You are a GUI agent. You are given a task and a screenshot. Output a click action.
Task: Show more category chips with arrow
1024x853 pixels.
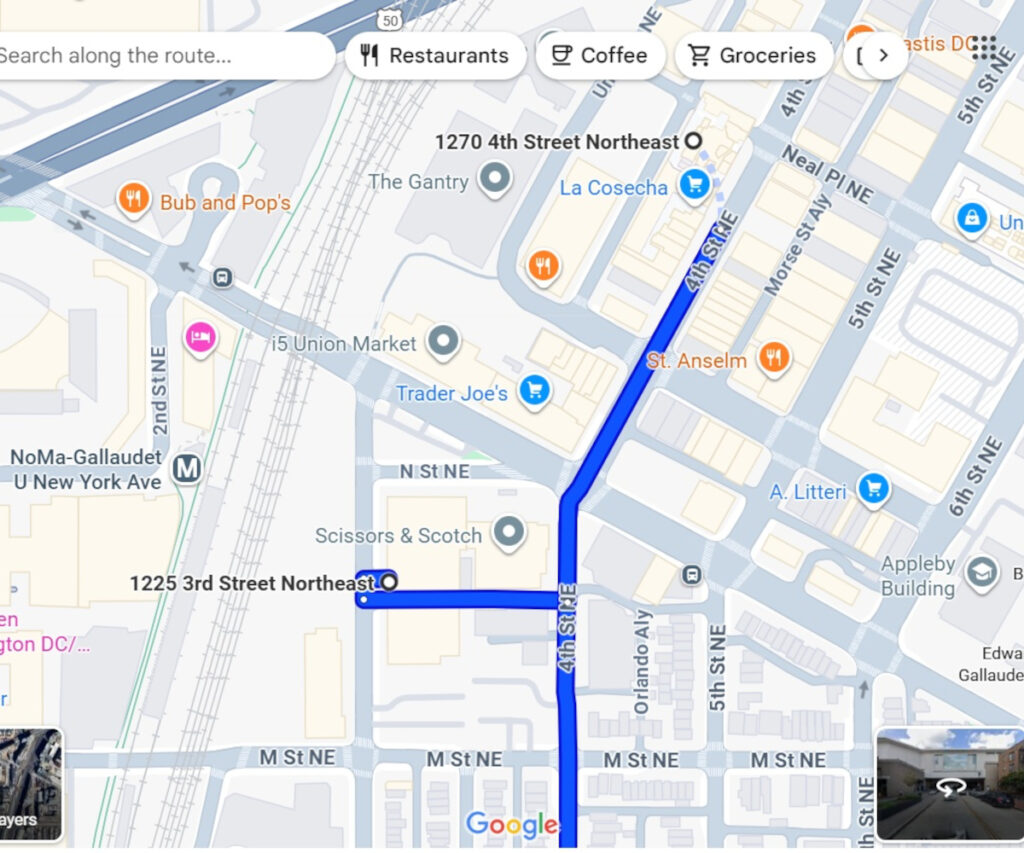coord(883,56)
